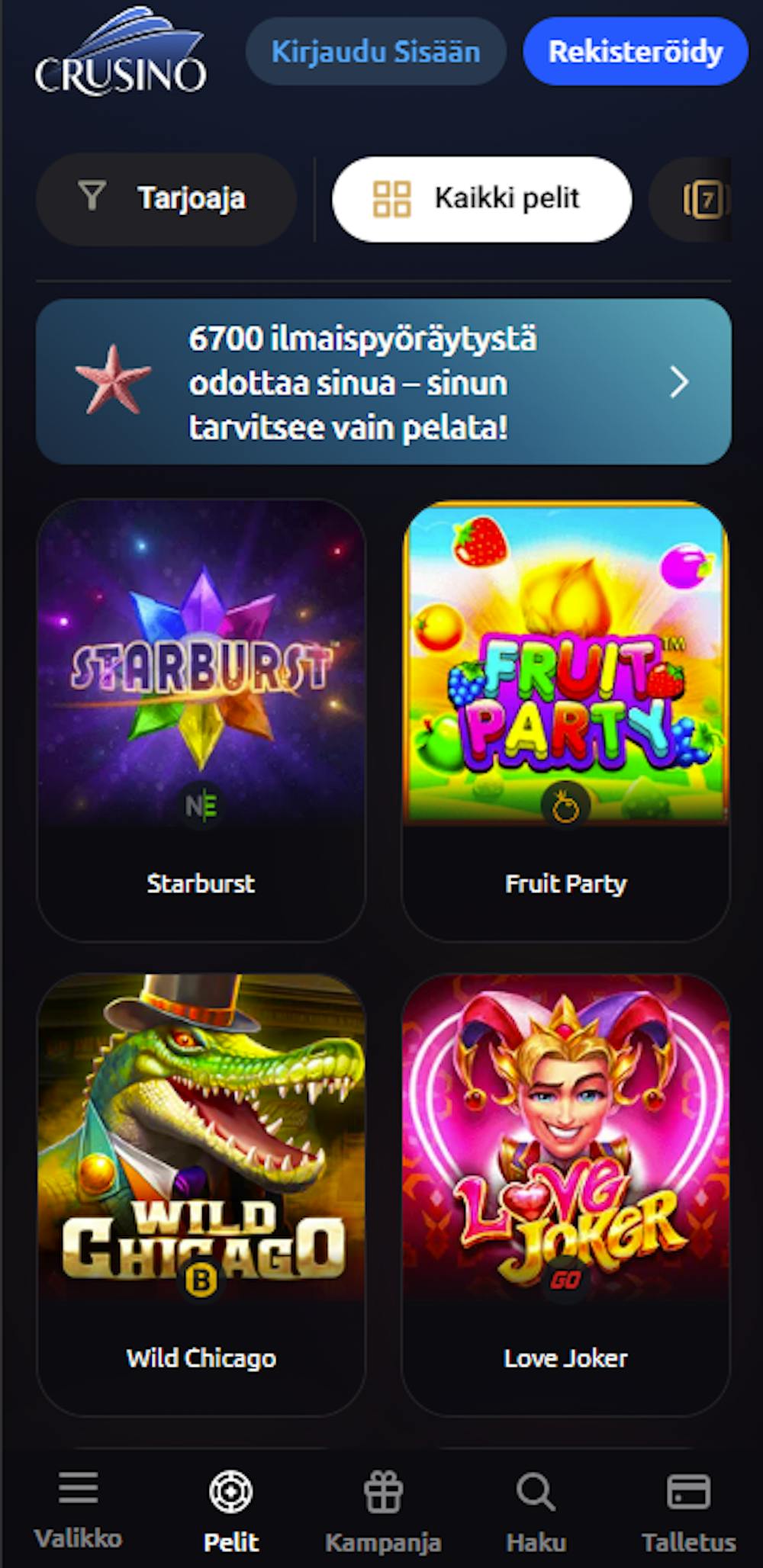Tap the Crusino logo to go home
763x1568 pixels.
[121, 52]
